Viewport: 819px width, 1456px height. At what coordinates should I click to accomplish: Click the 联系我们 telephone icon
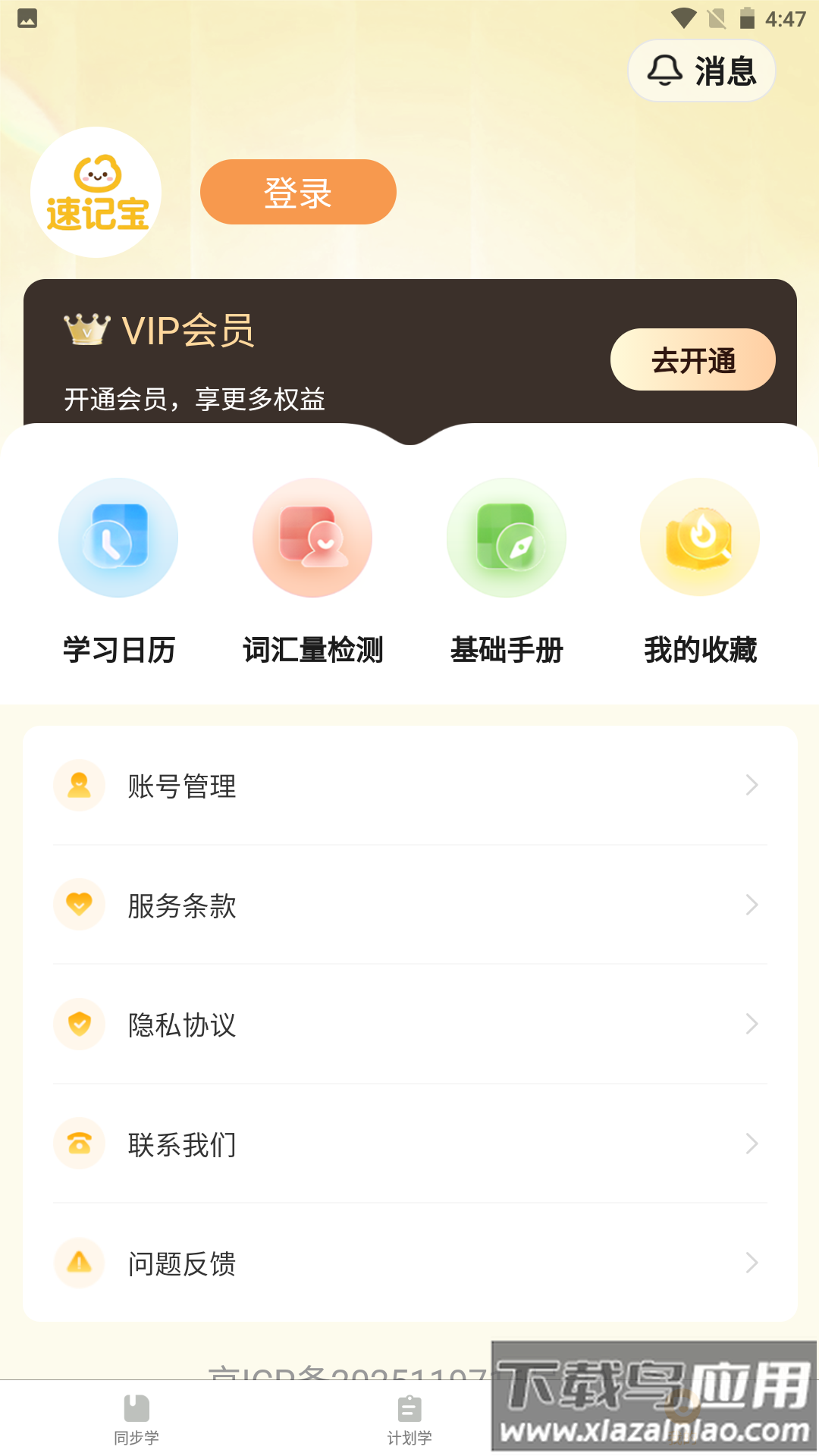pyautogui.click(x=79, y=1144)
